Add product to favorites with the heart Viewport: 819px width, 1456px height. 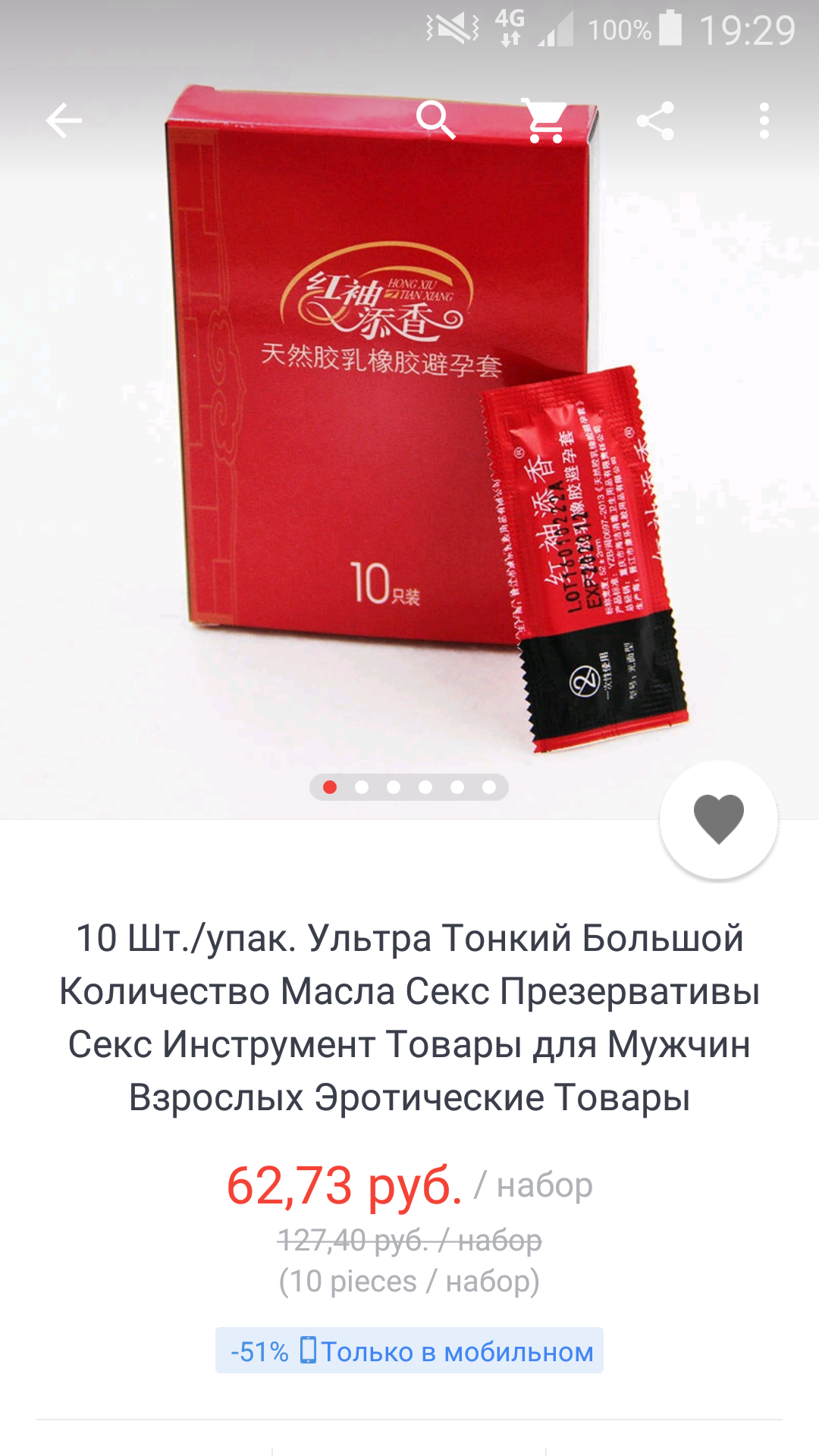point(719,819)
